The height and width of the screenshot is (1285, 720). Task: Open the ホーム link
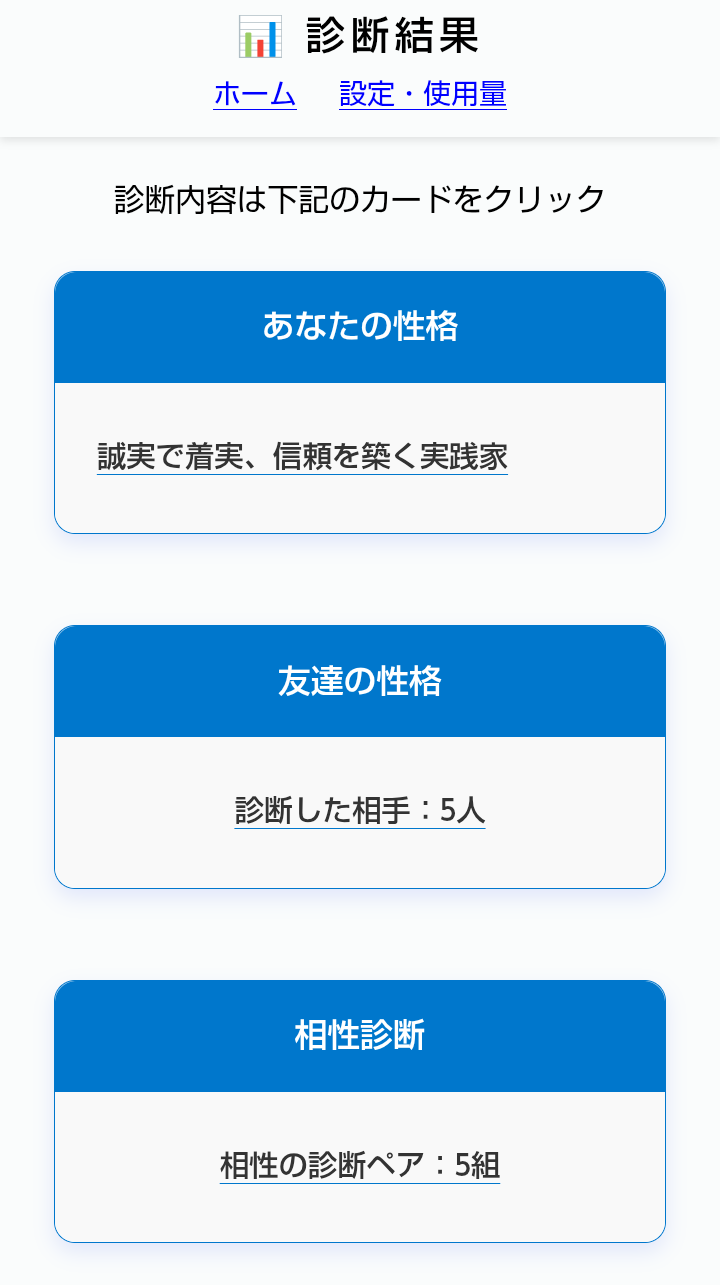tap(254, 94)
